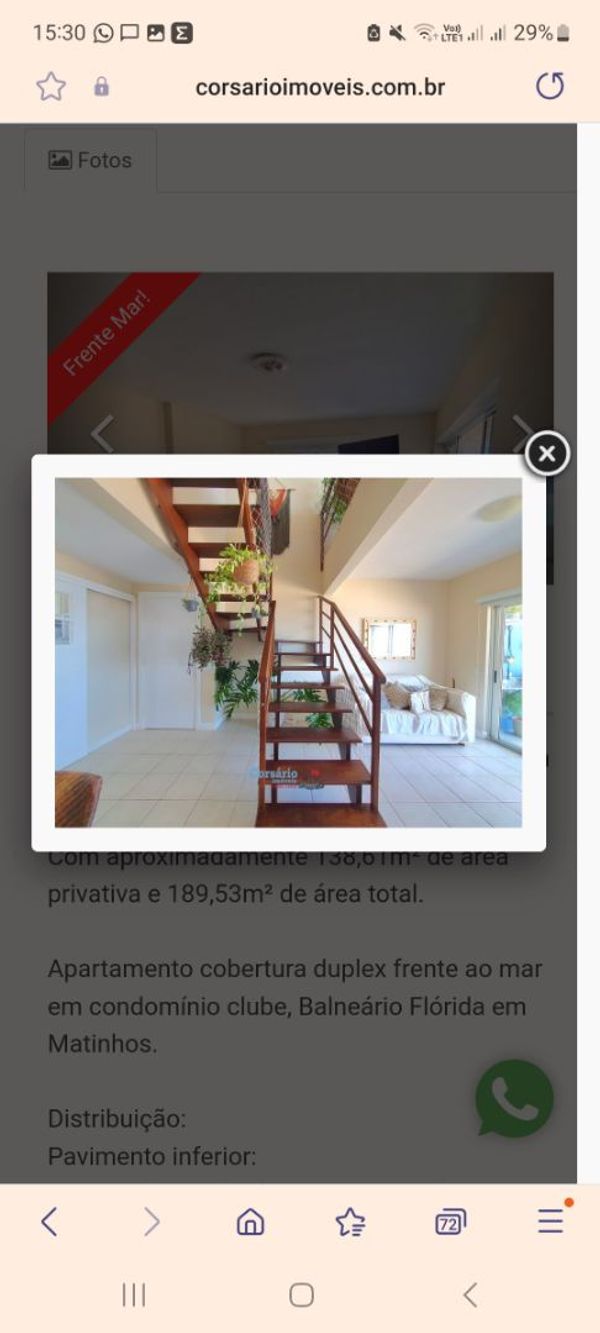Show recent apps from navigation bar

(133, 1295)
